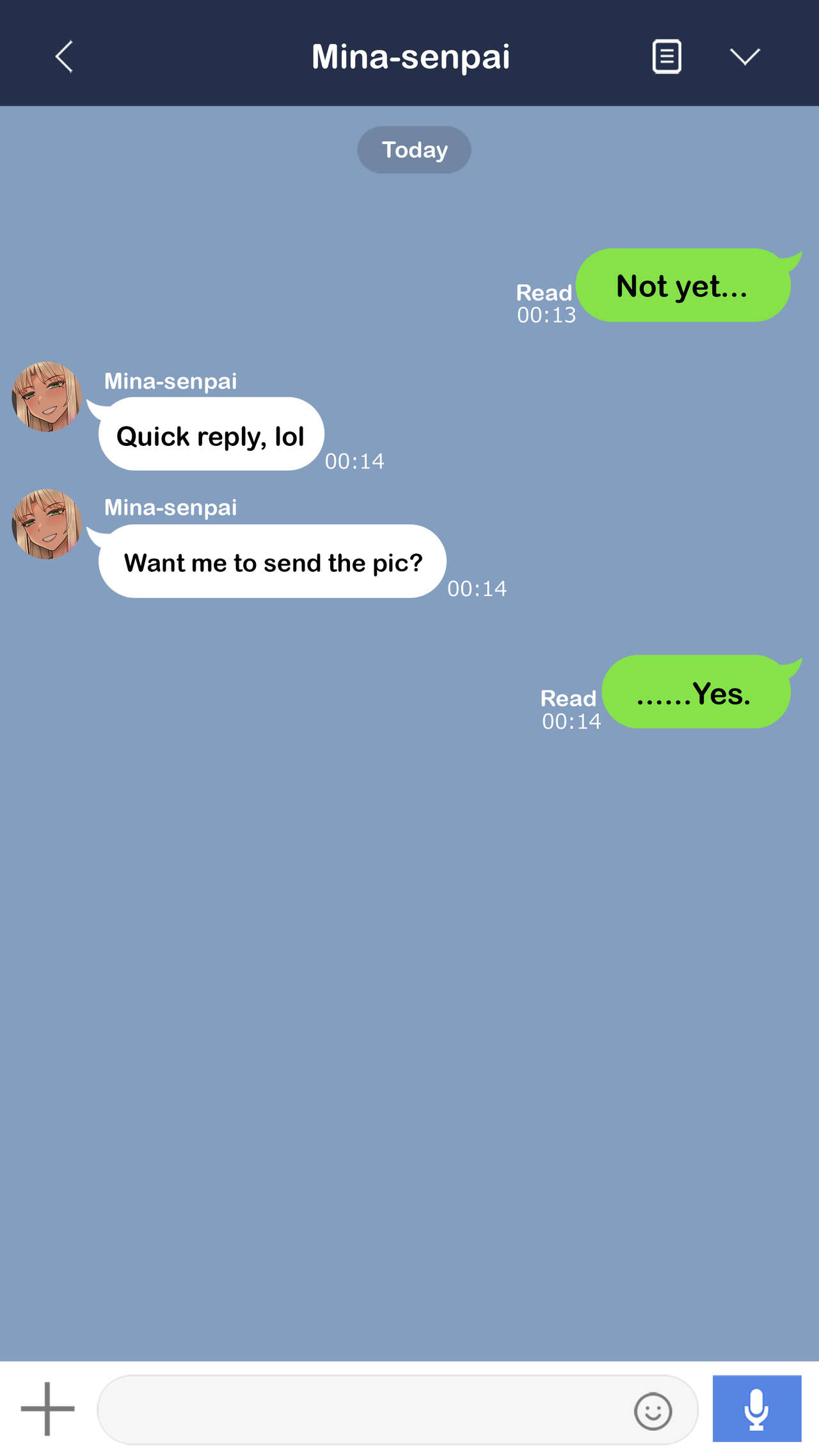819x1456 pixels.
Task: Record a voice message with the microphone
Action: click(x=757, y=1409)
